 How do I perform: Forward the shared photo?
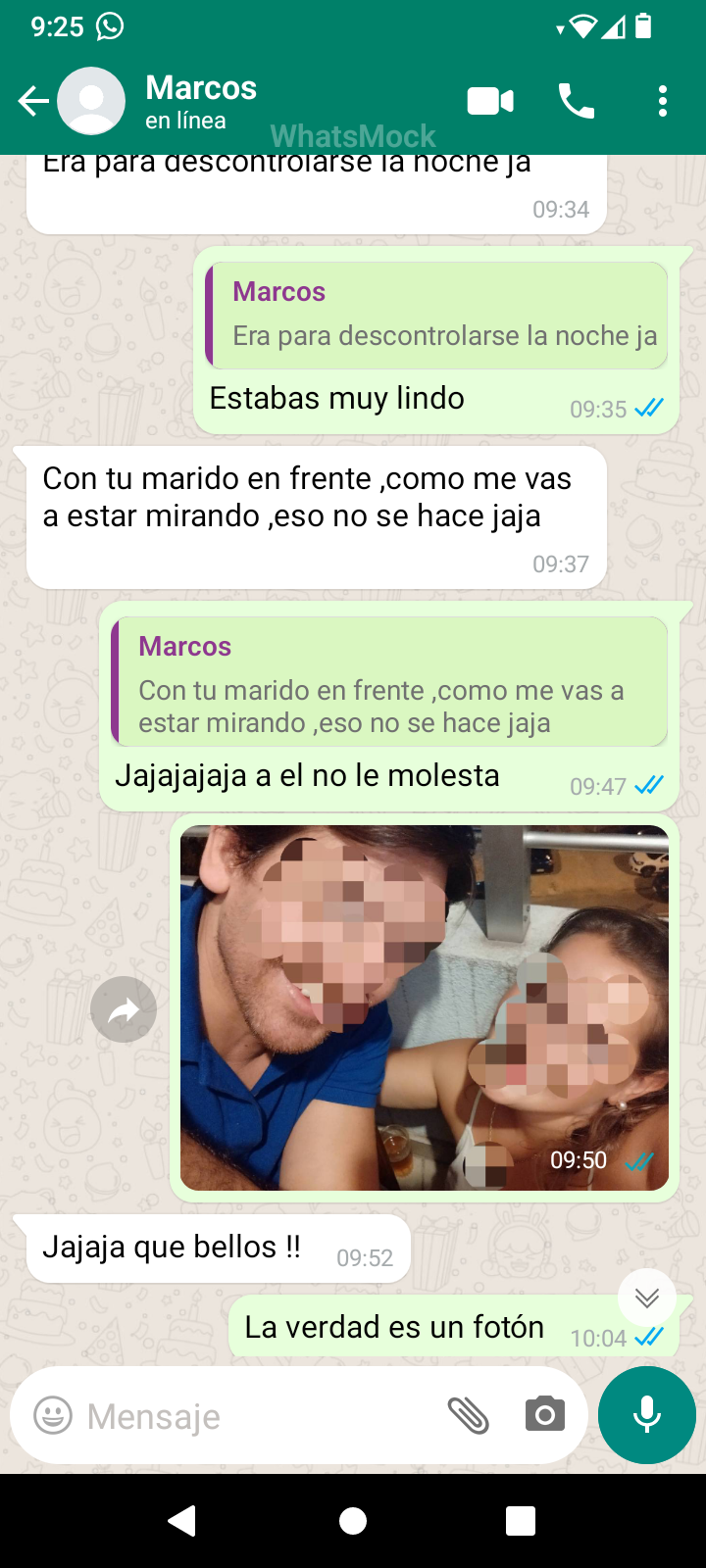tap(124, 1009)
